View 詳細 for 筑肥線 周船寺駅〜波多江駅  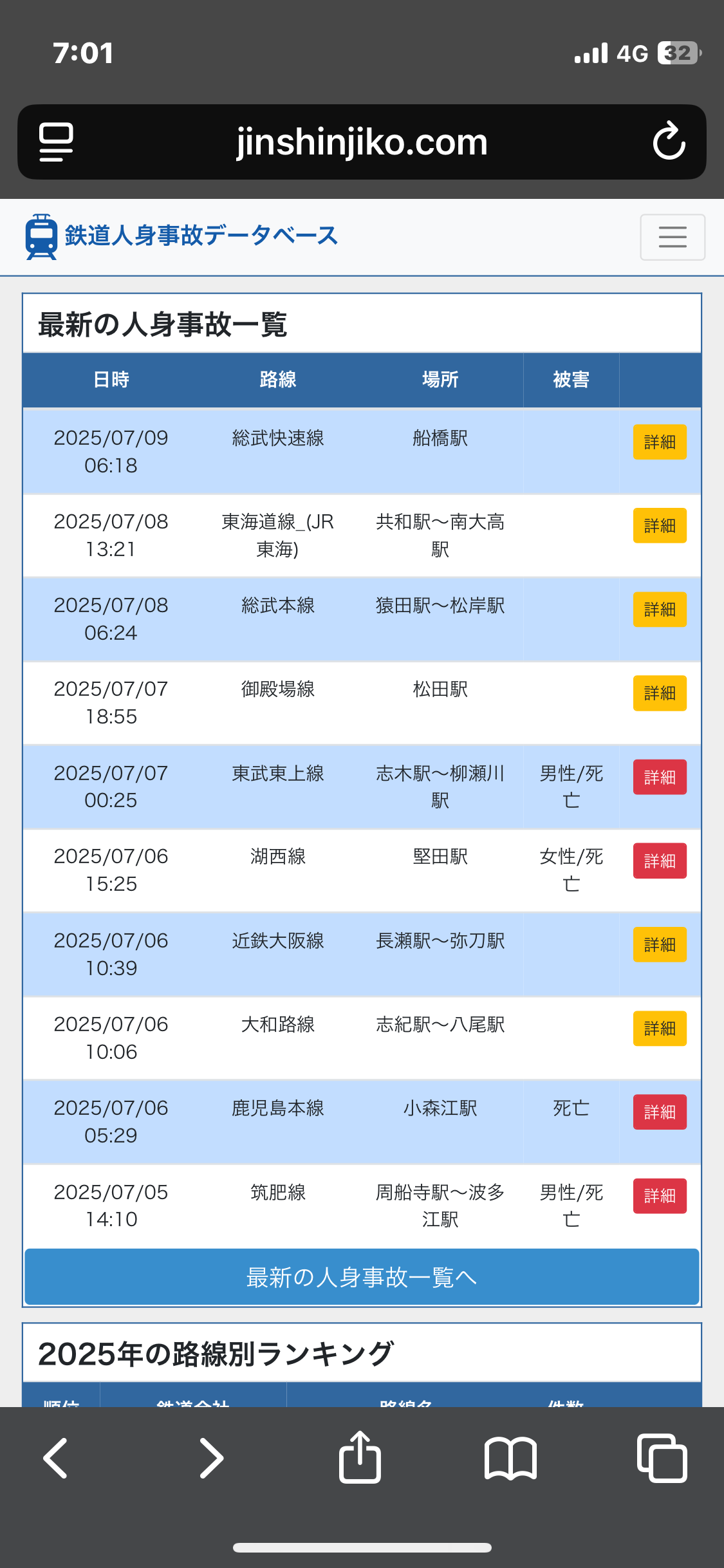[x=660, y=1196]
